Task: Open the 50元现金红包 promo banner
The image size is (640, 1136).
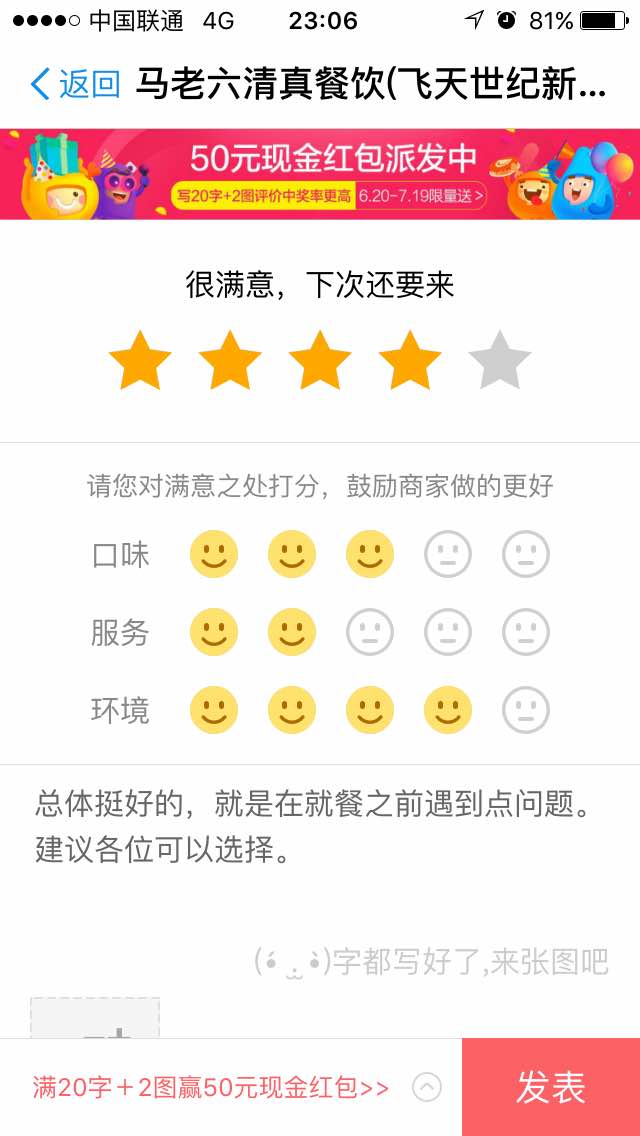Action: point(320,174)
